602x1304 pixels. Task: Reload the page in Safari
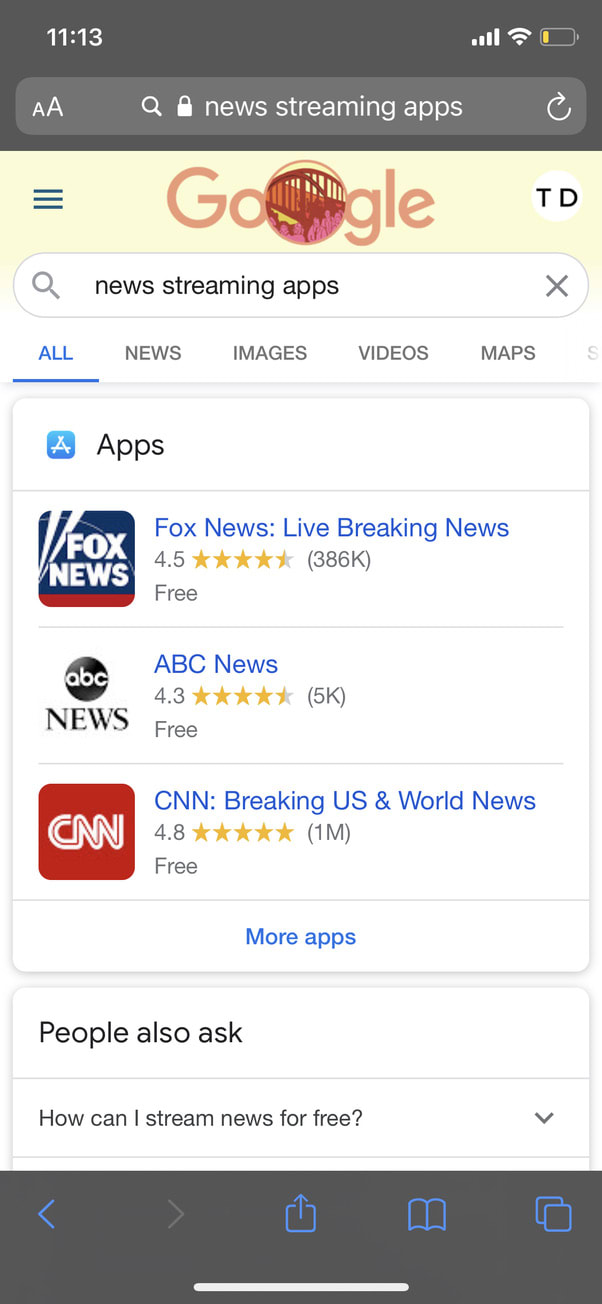point(558,107)
